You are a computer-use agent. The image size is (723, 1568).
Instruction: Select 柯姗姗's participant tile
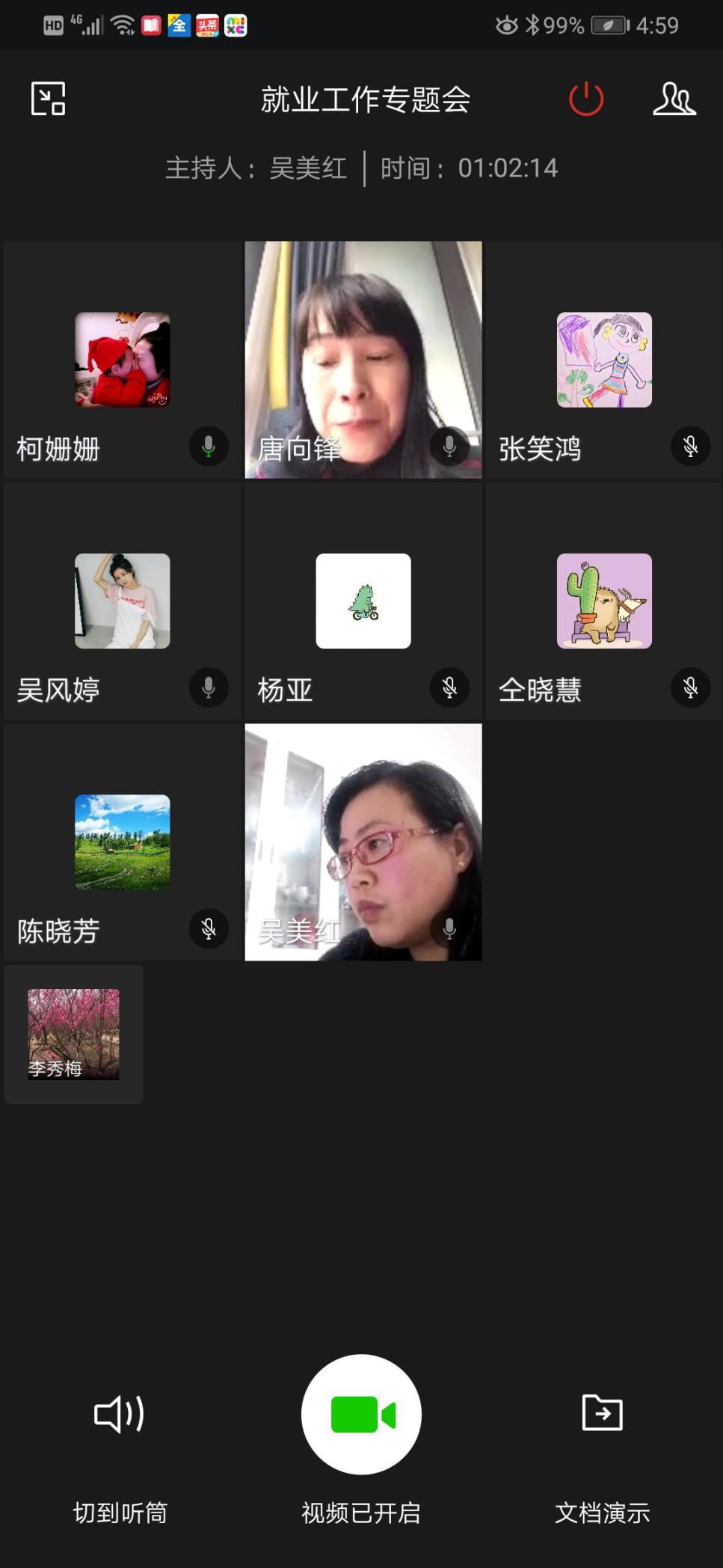[123, 360]
